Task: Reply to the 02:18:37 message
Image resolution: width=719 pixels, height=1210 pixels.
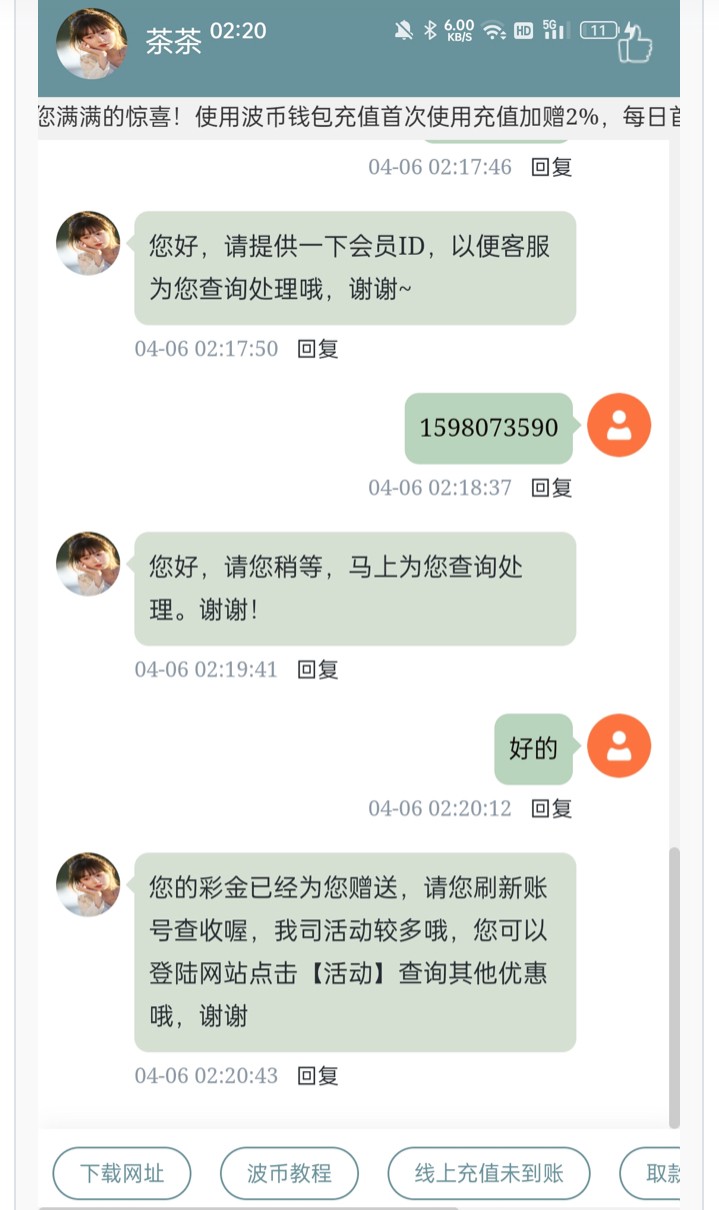Action: click(x=551, y=488)
